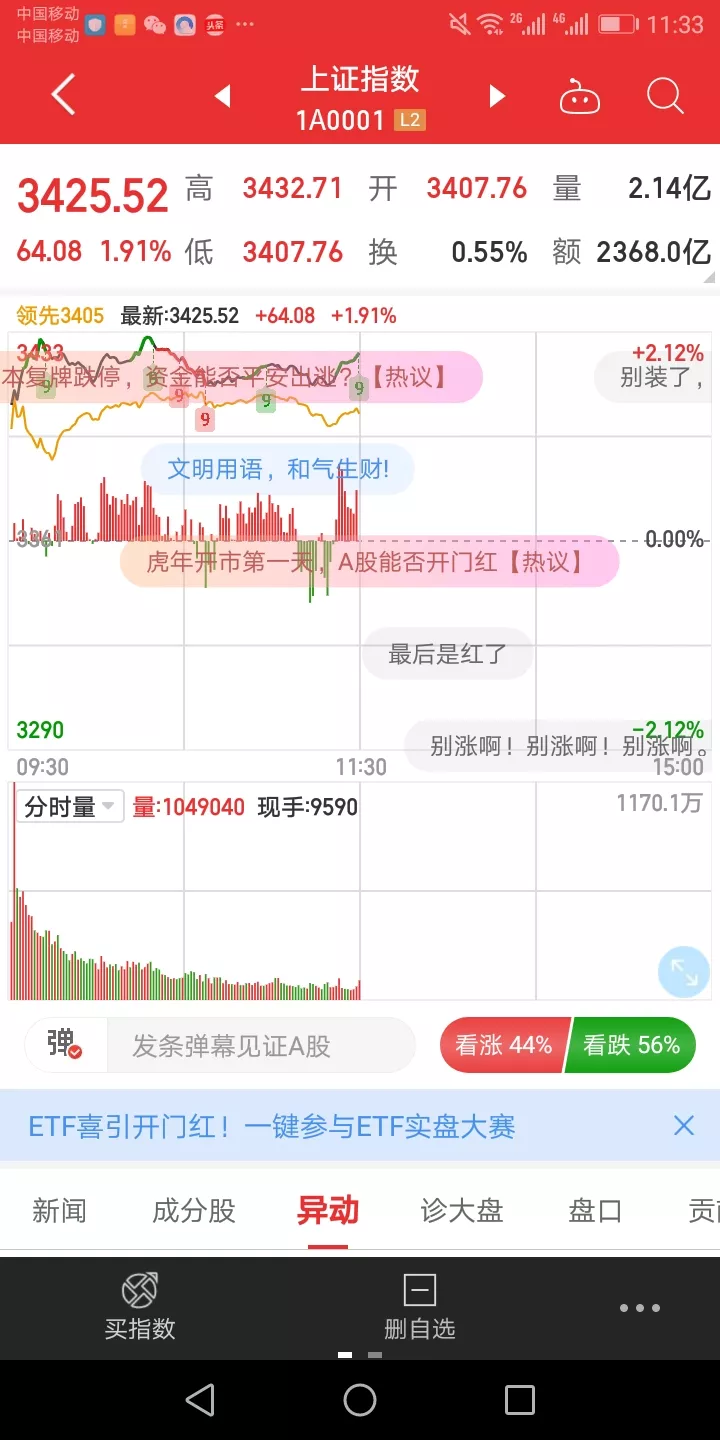The width and height of the screenshot is (720, 1440).
Task: Tap 买指数 in the bottom bar
Action: click(140, 1308)
